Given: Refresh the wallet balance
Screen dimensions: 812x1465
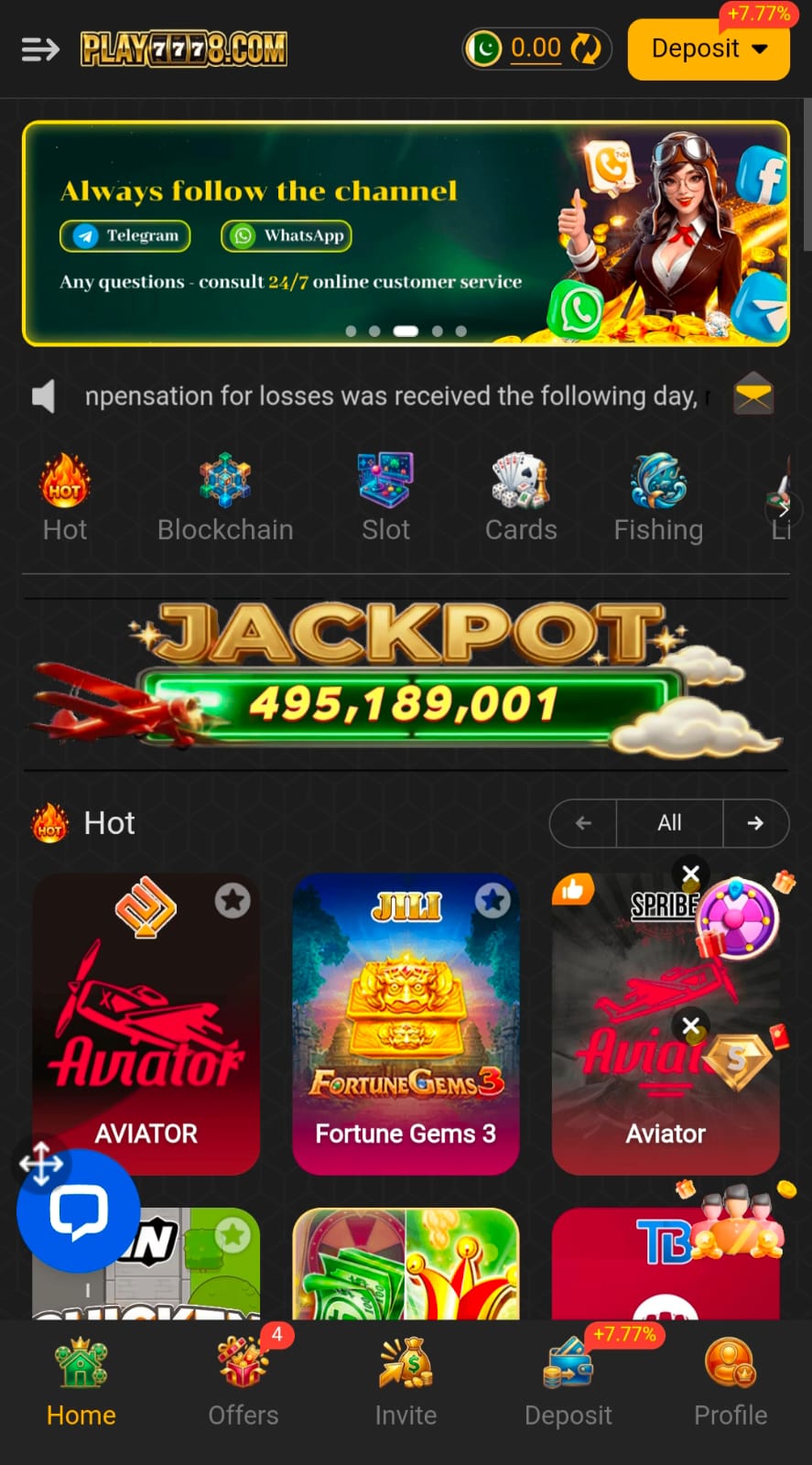Looking at the screenshot, I should click(x=586, y=49).
